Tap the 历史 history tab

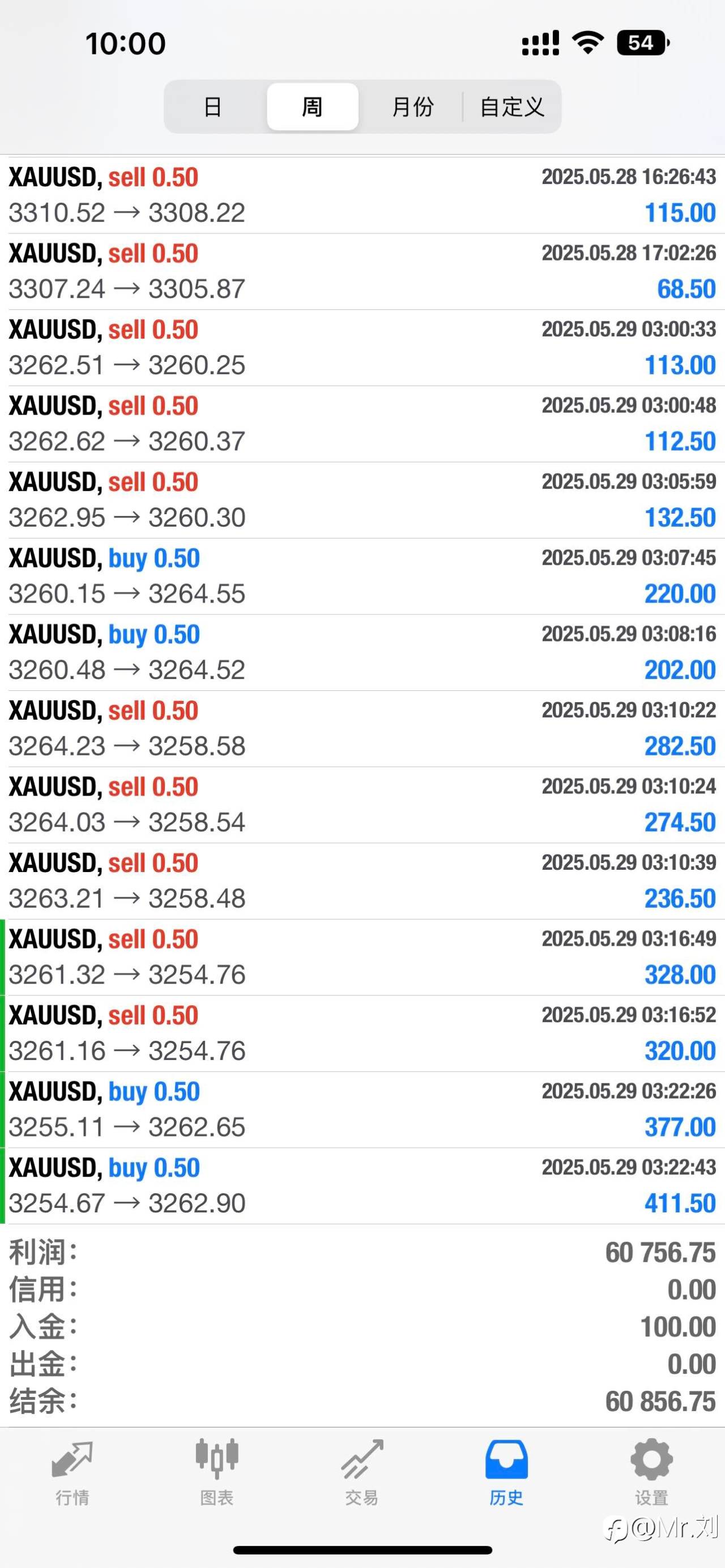506,1472
